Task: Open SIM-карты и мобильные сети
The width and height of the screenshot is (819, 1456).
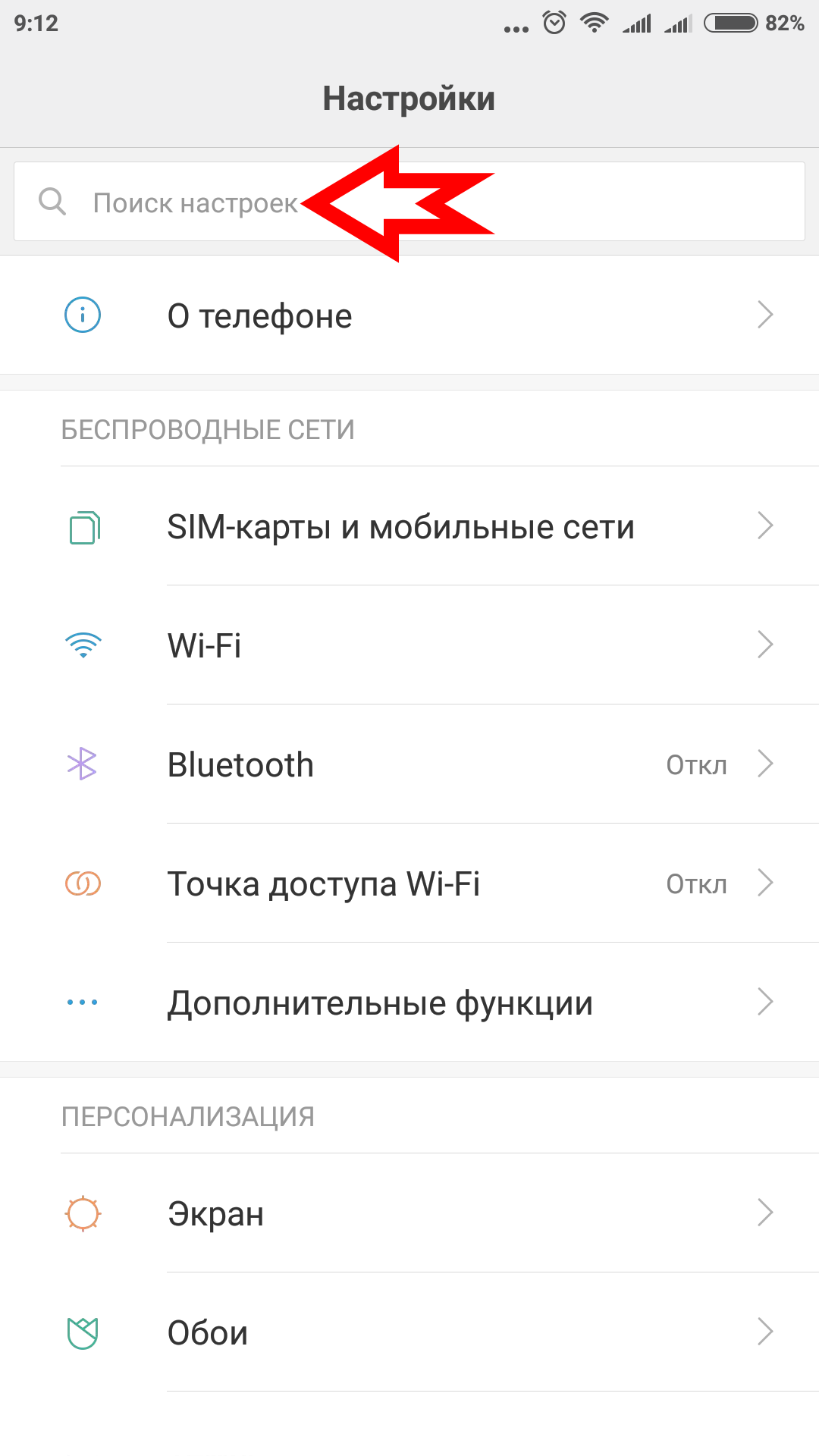Action: pos(409,526)
